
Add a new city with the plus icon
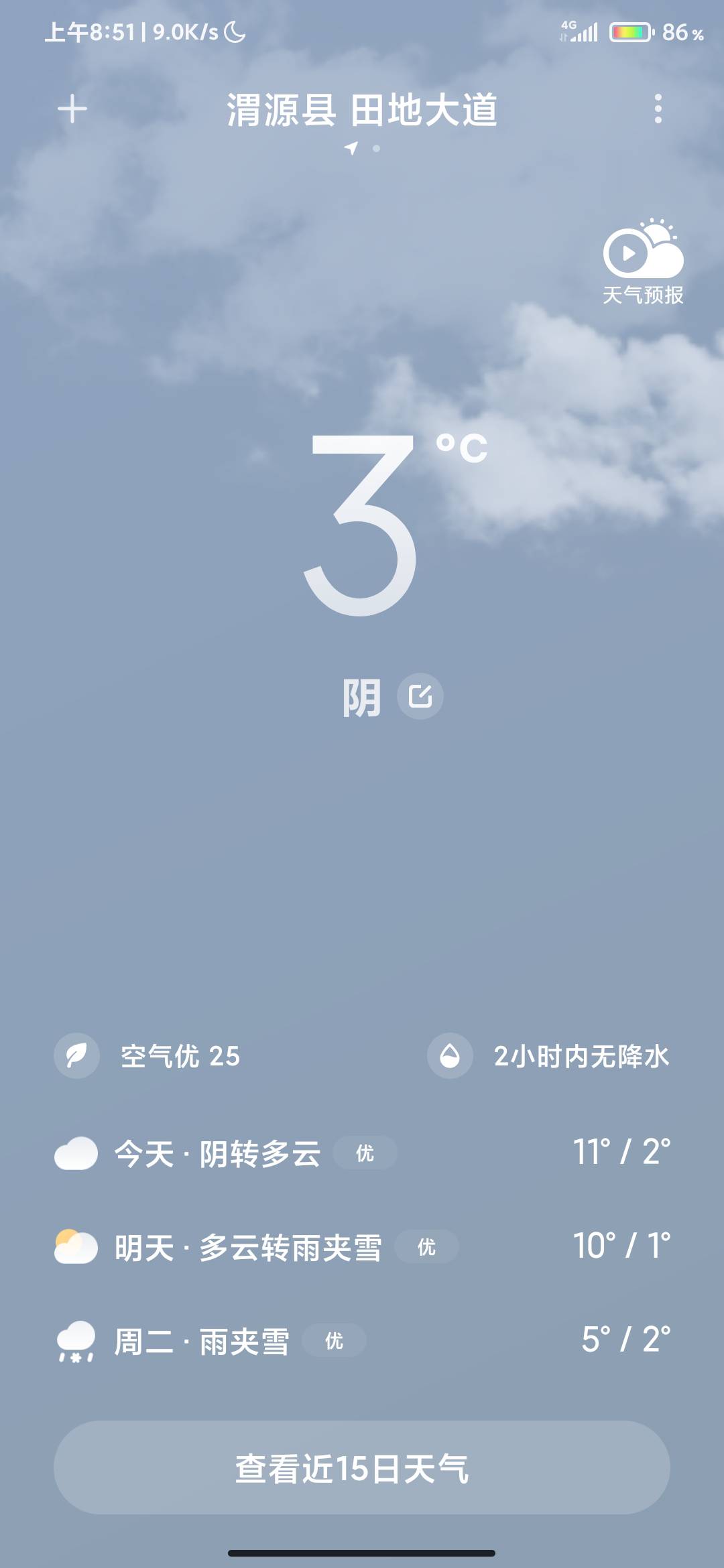tap(72, 109)
